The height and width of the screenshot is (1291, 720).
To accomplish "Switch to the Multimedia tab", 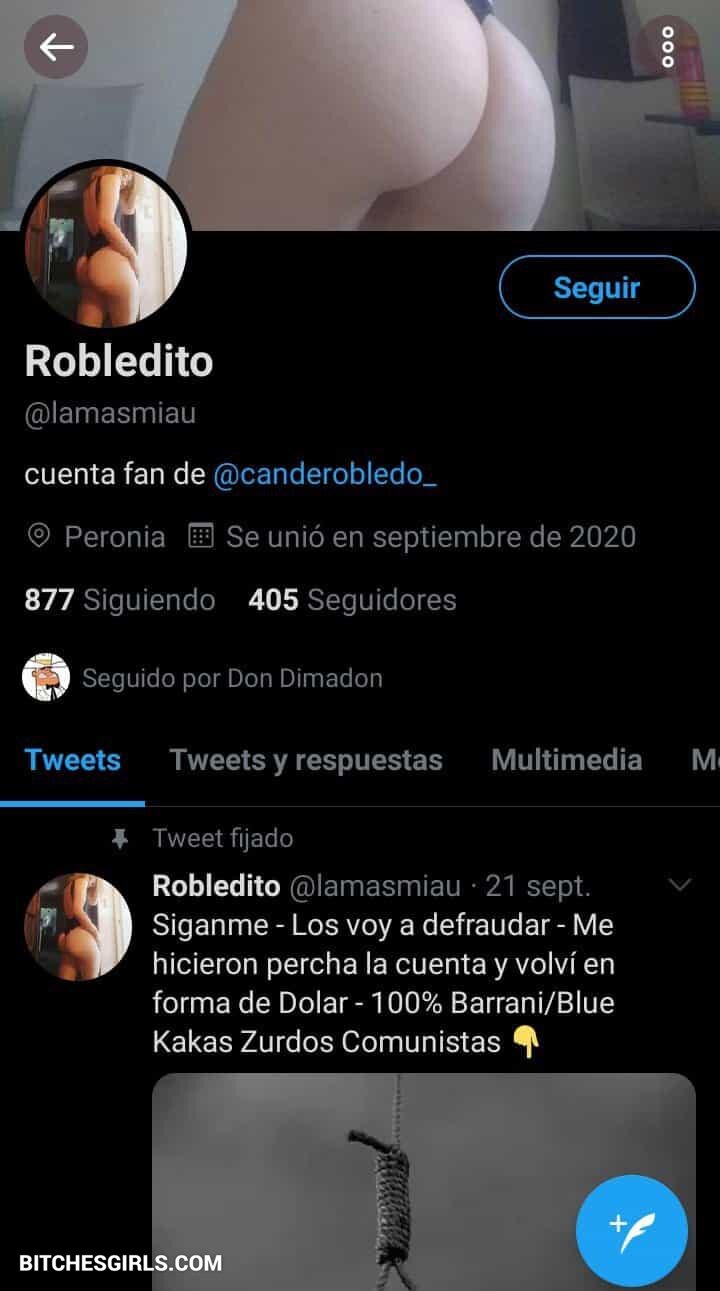I will tap(566, 760).
